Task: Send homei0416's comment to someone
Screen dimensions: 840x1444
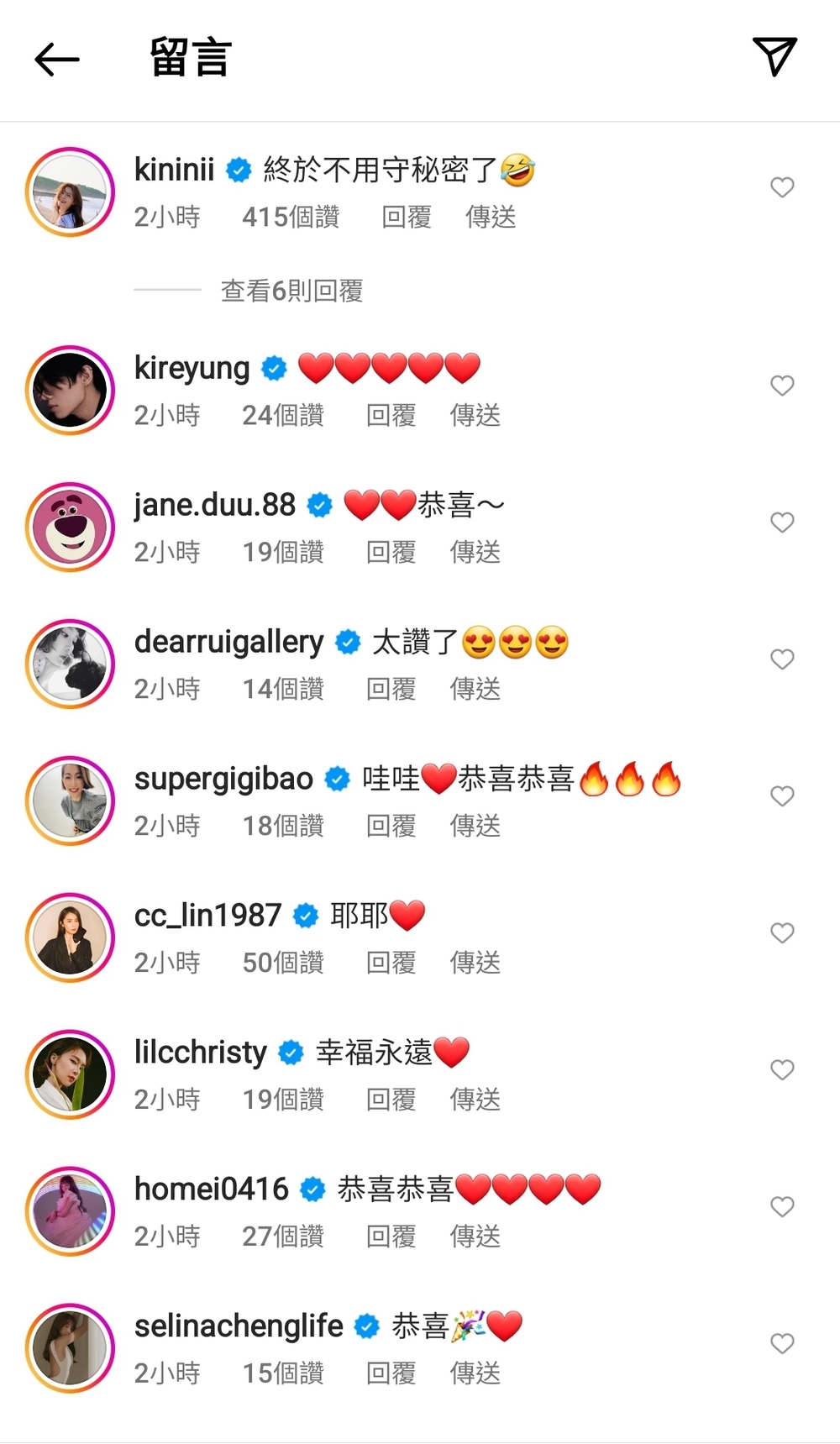Action: tap(475, 1237)
